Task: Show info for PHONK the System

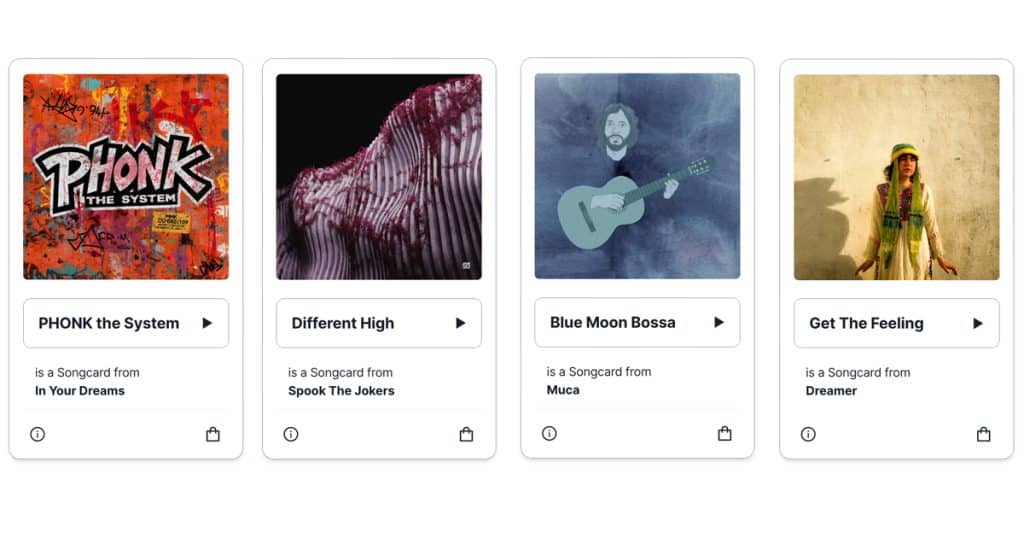Action: click(x=38, y=434)
